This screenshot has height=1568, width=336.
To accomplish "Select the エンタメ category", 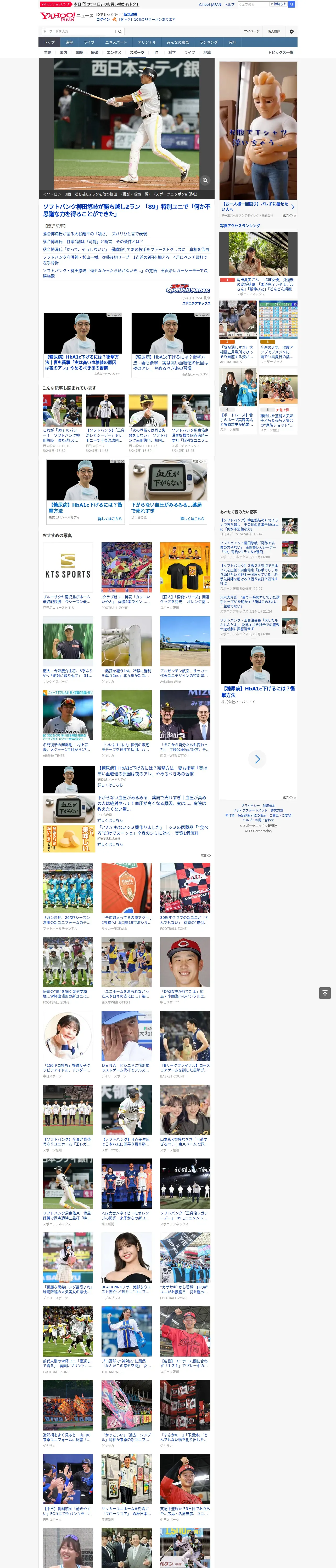I will pos(114,52).
